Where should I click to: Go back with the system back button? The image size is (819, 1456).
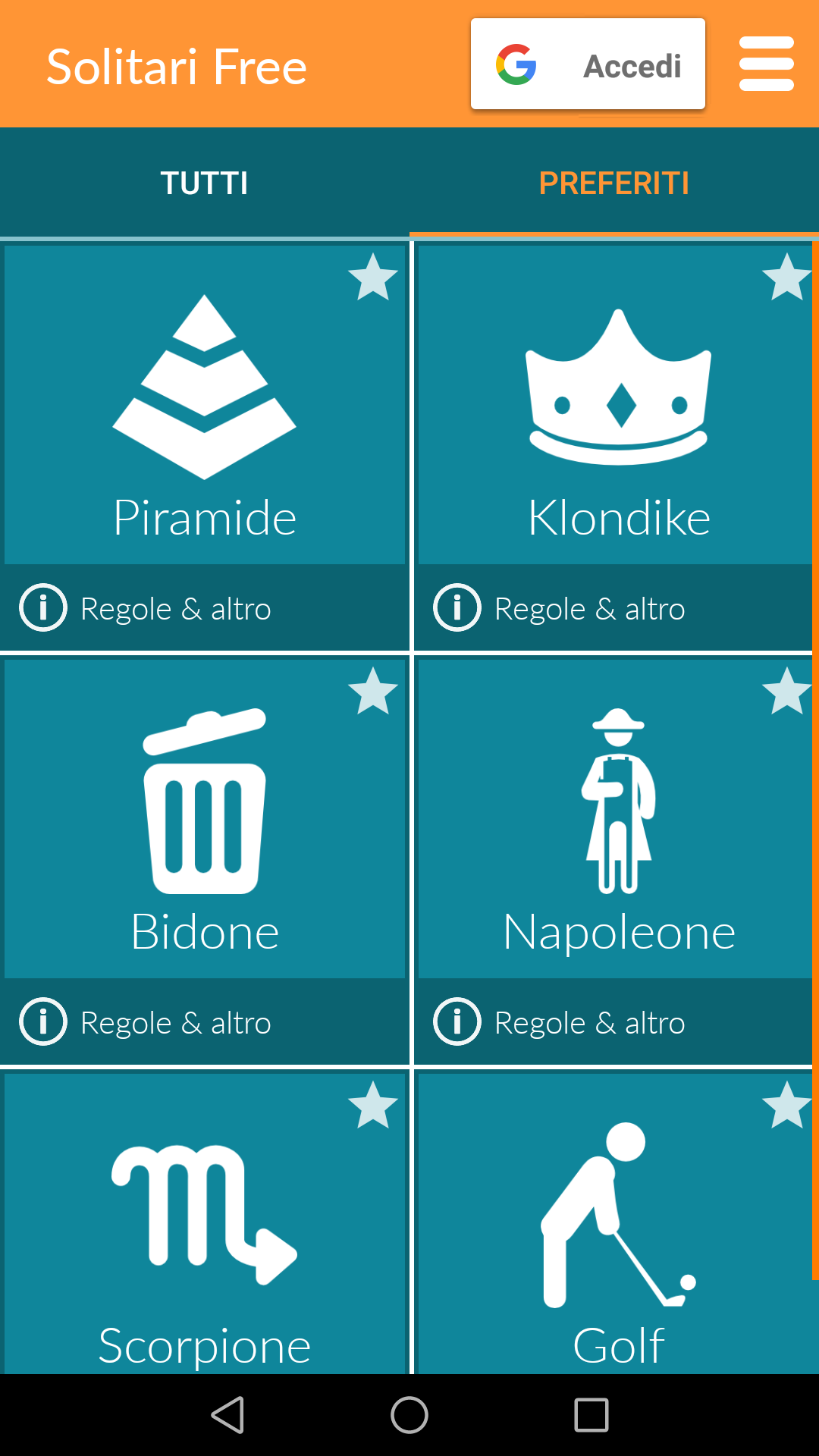pos(227,1415)
